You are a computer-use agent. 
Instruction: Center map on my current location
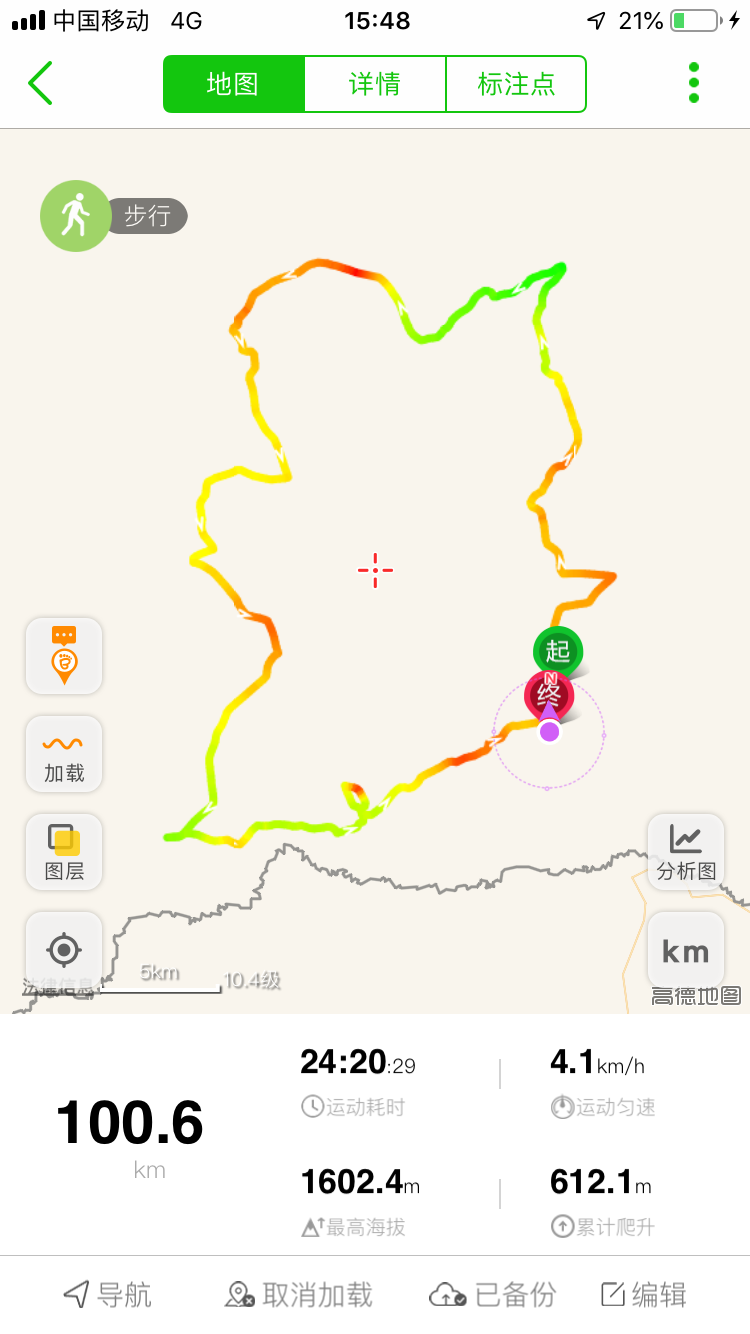pyautogui.click(x=64, y=949)
